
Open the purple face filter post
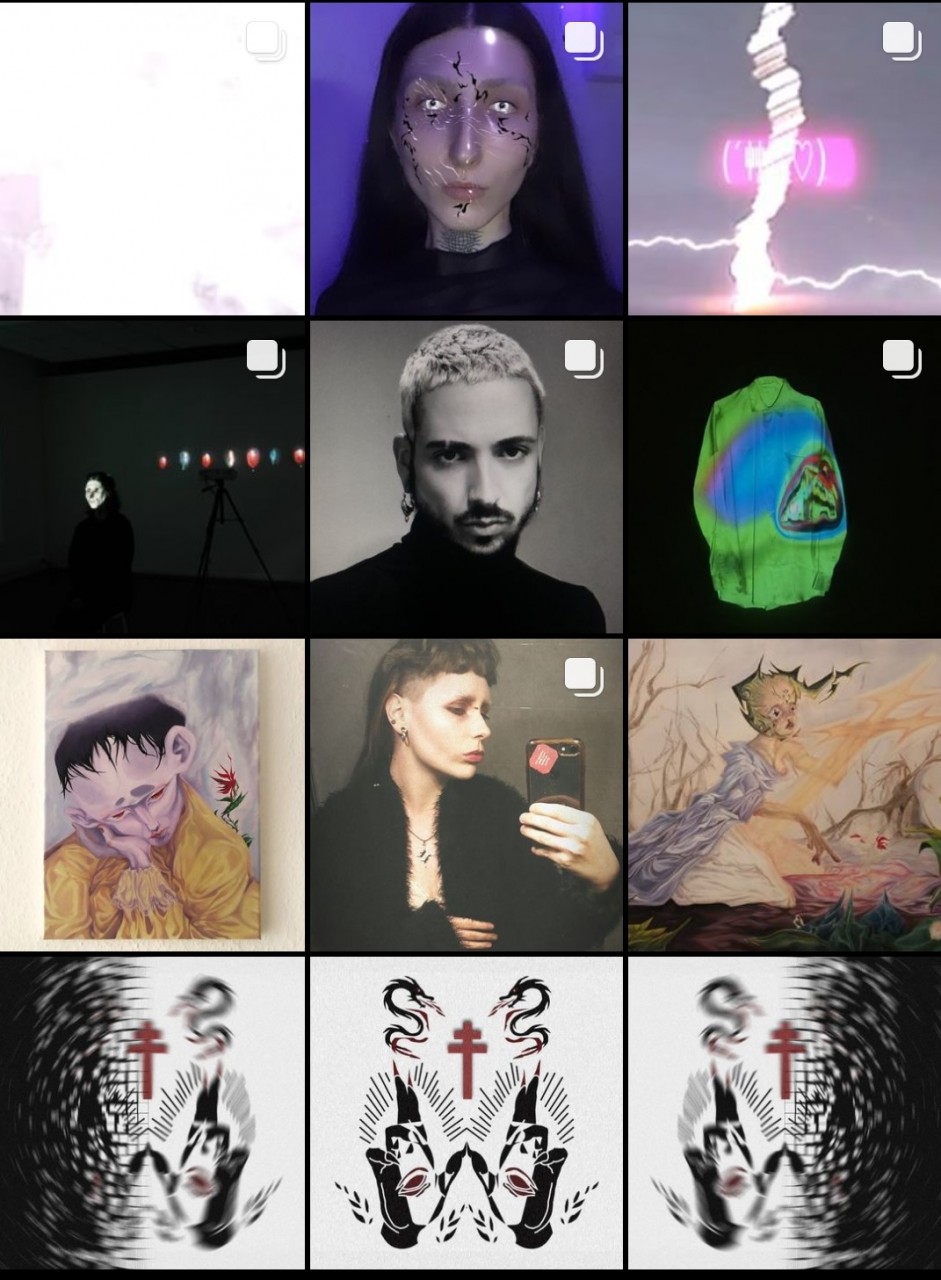pyautogui.click(x=466, y=158)
